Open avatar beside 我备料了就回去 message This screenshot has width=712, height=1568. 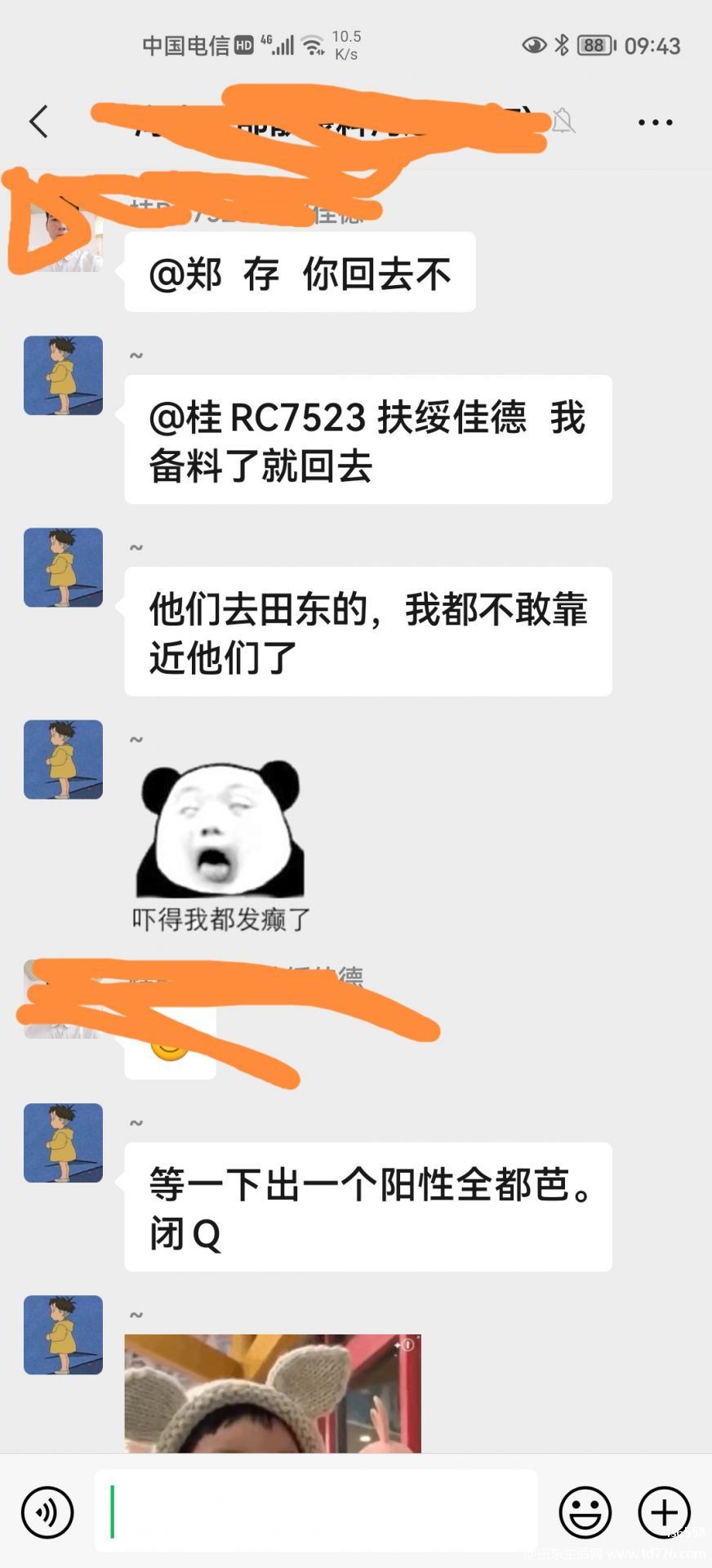click(63, 376)
